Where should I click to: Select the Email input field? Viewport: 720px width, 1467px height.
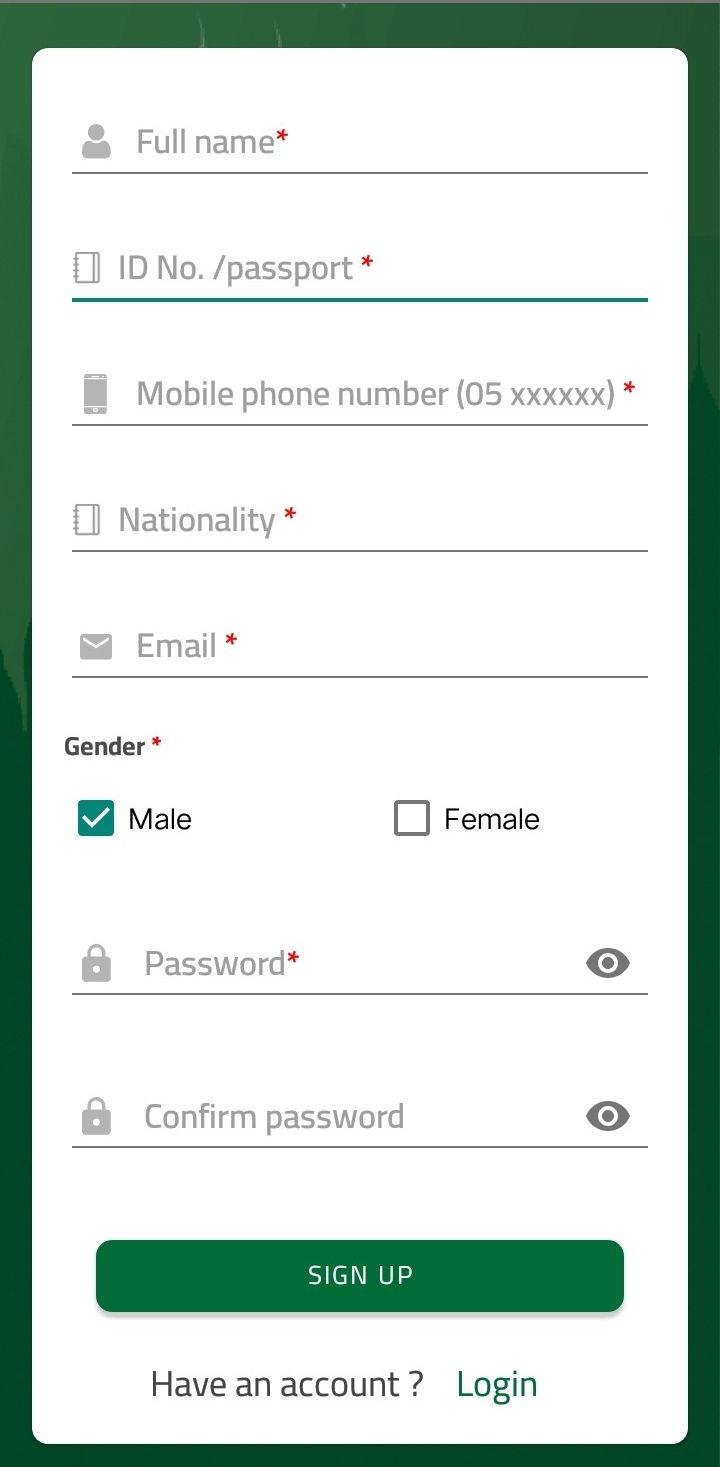[x=380, y=646]
